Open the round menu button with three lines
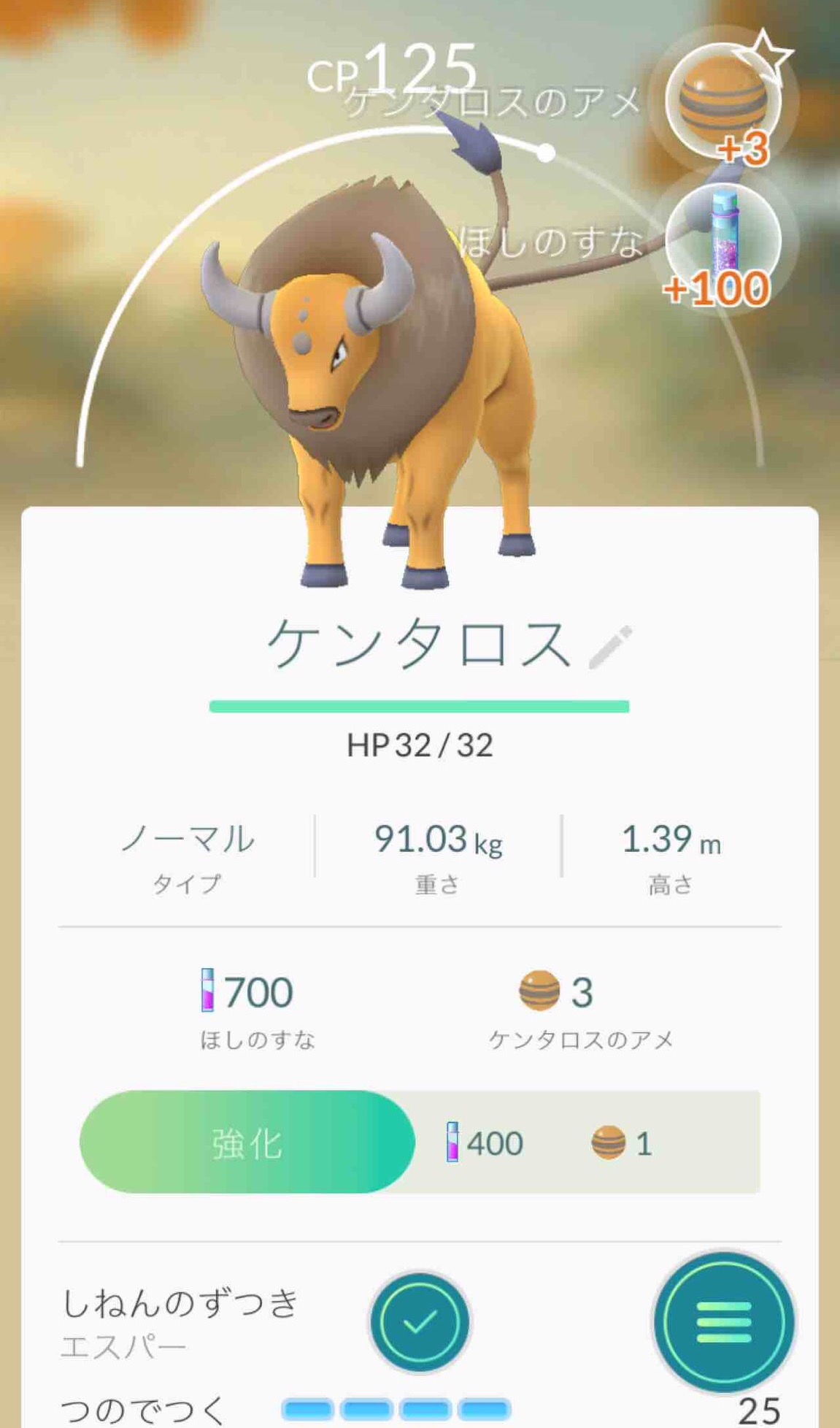 [723, 1321]
